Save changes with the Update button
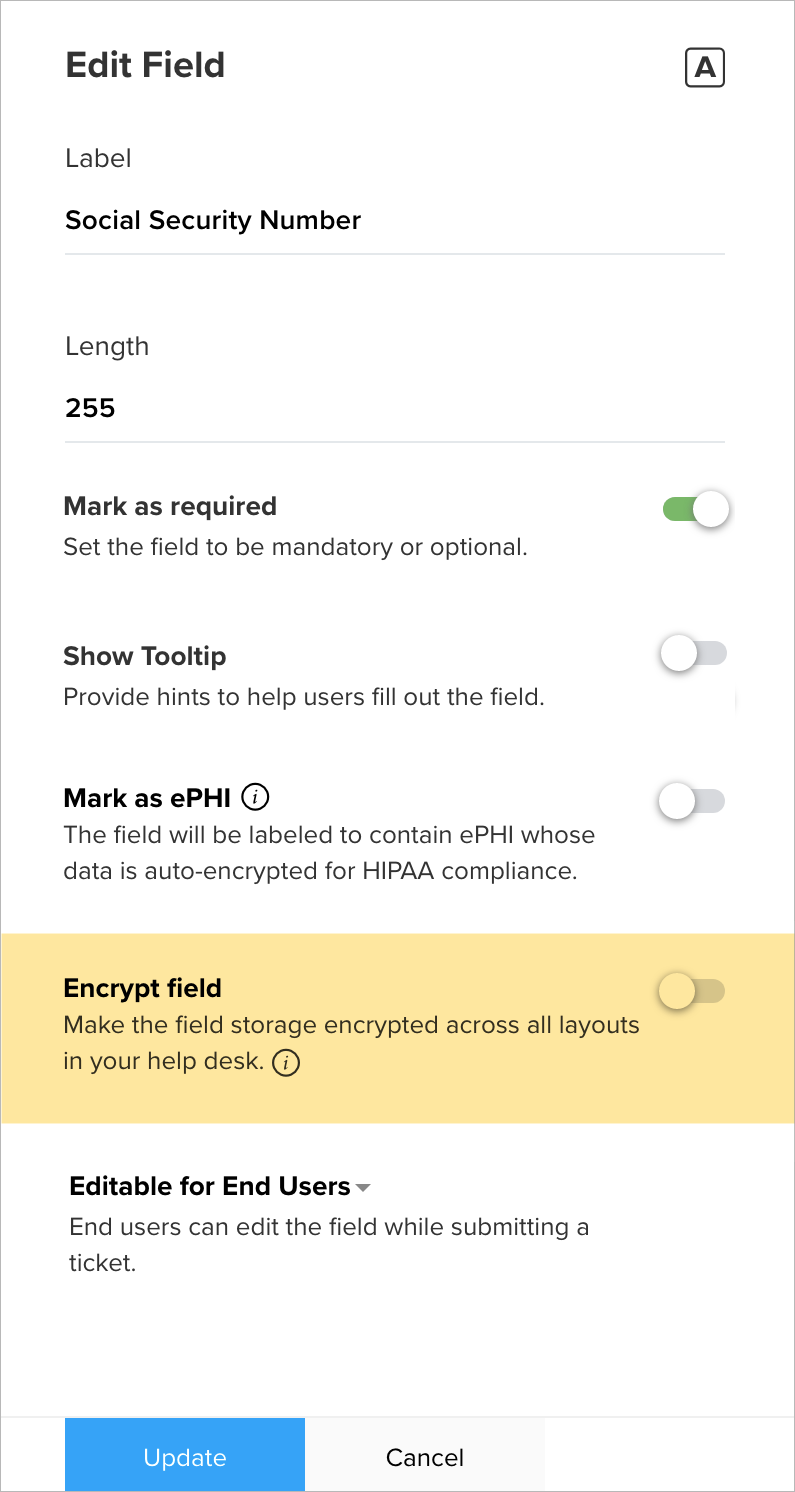This screenshot has width=795, height=1492. click(x=185, y=1457)
